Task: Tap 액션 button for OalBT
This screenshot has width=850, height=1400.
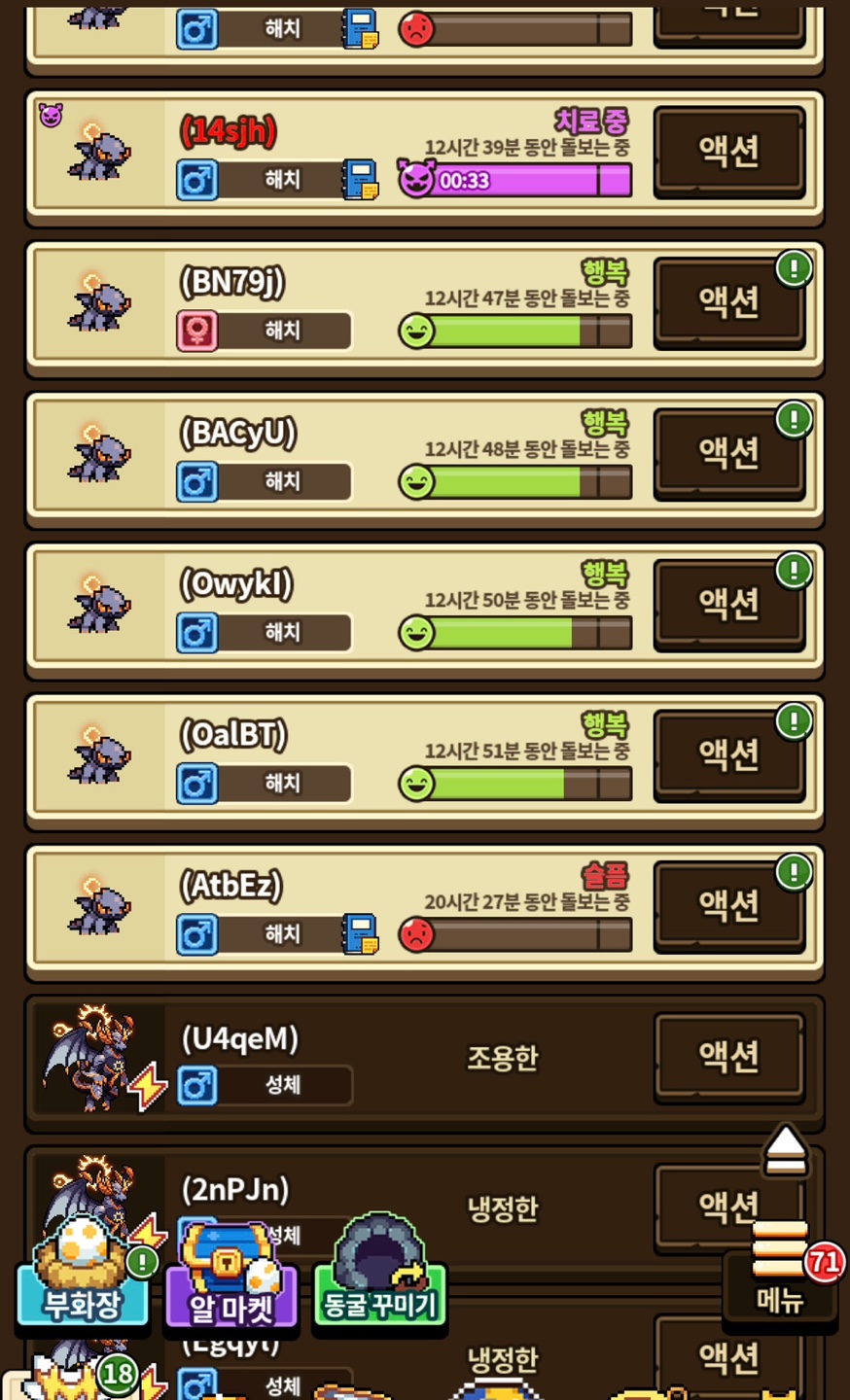Action: (x=728, y=753)
